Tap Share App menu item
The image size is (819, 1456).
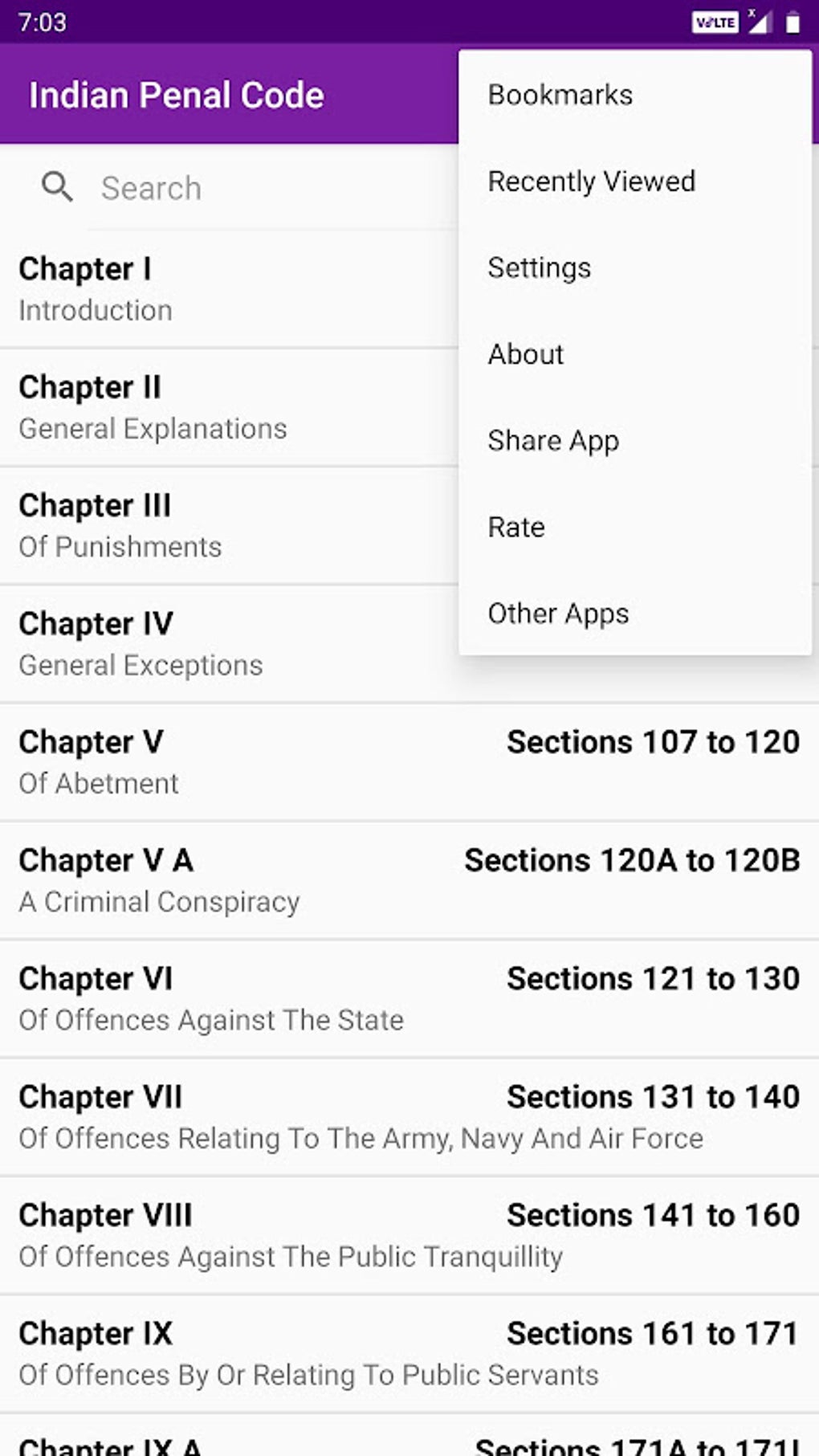click(635, 441)
